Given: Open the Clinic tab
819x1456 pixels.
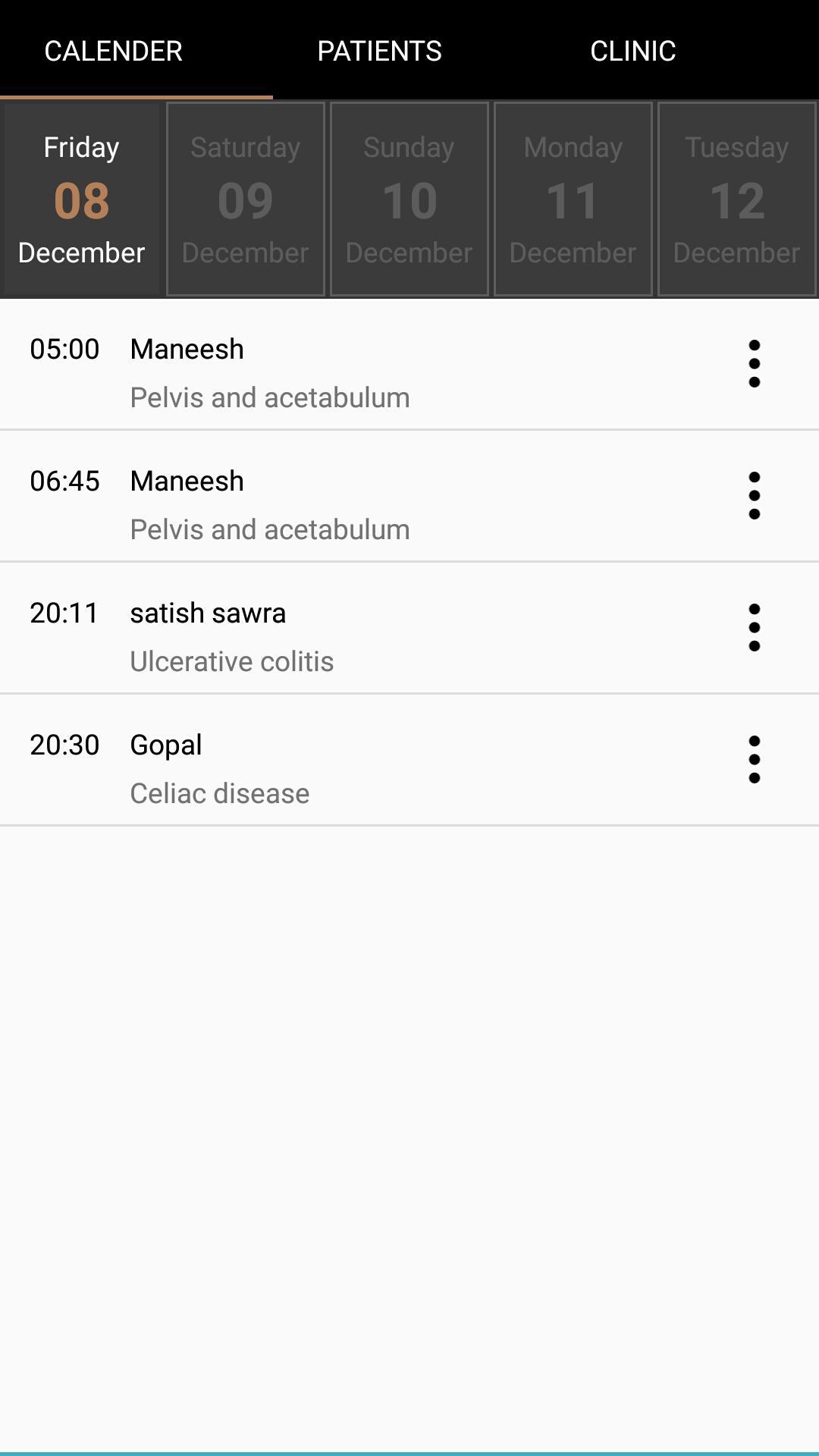Looking at the screenshot, I should click(632, 51).
